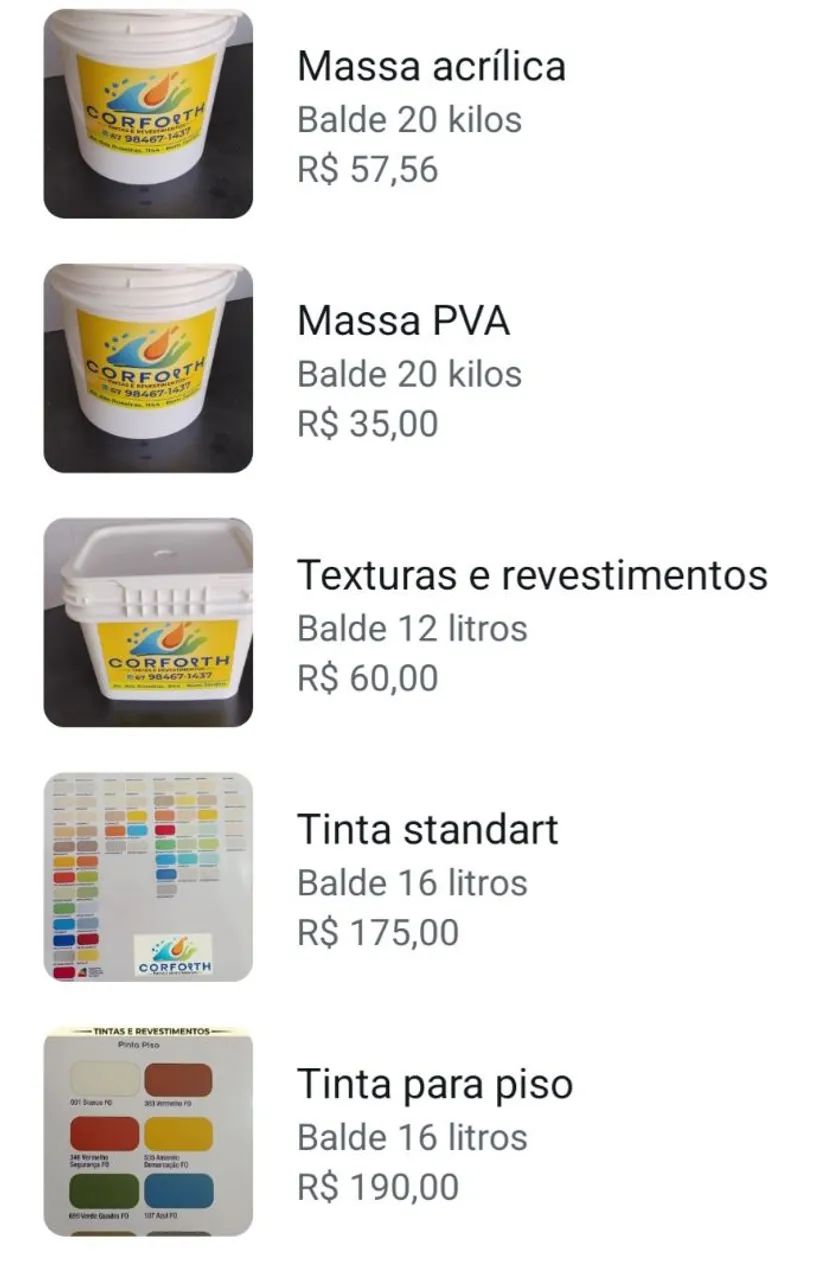Open the Tinta standart product listing
Screen dimensions: 831x1280
(427, 828)
